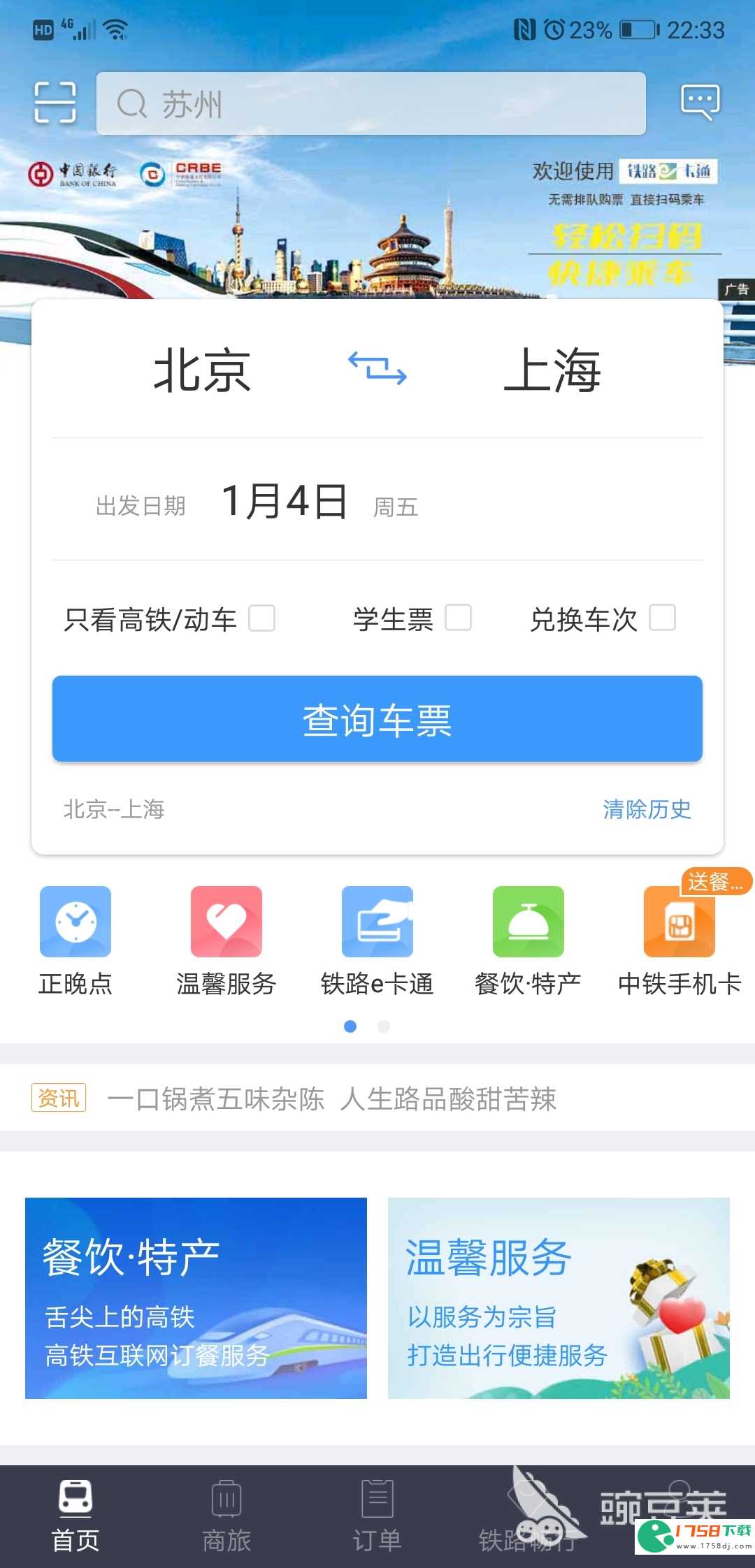Change departure city 北京

click(202, 370)
